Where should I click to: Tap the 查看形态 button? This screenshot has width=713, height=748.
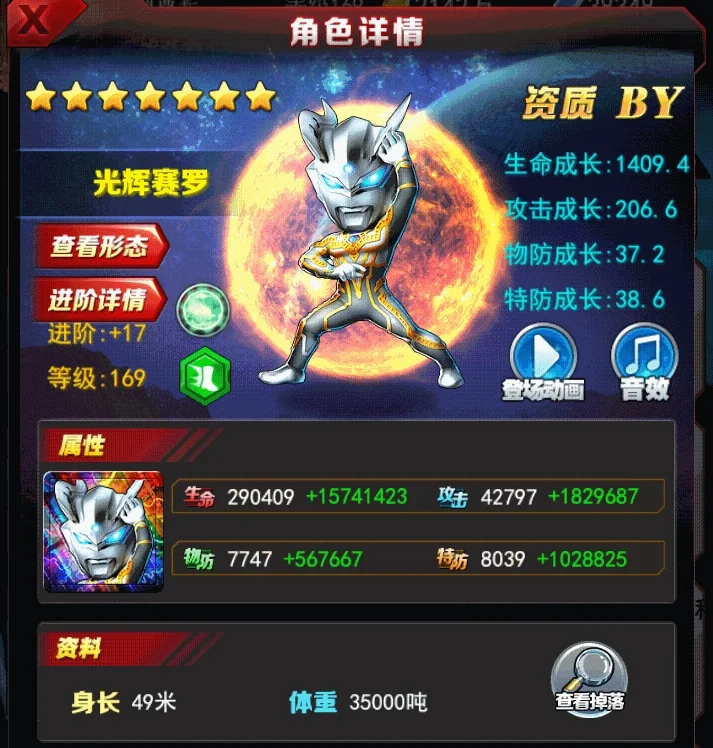point(100,246)
